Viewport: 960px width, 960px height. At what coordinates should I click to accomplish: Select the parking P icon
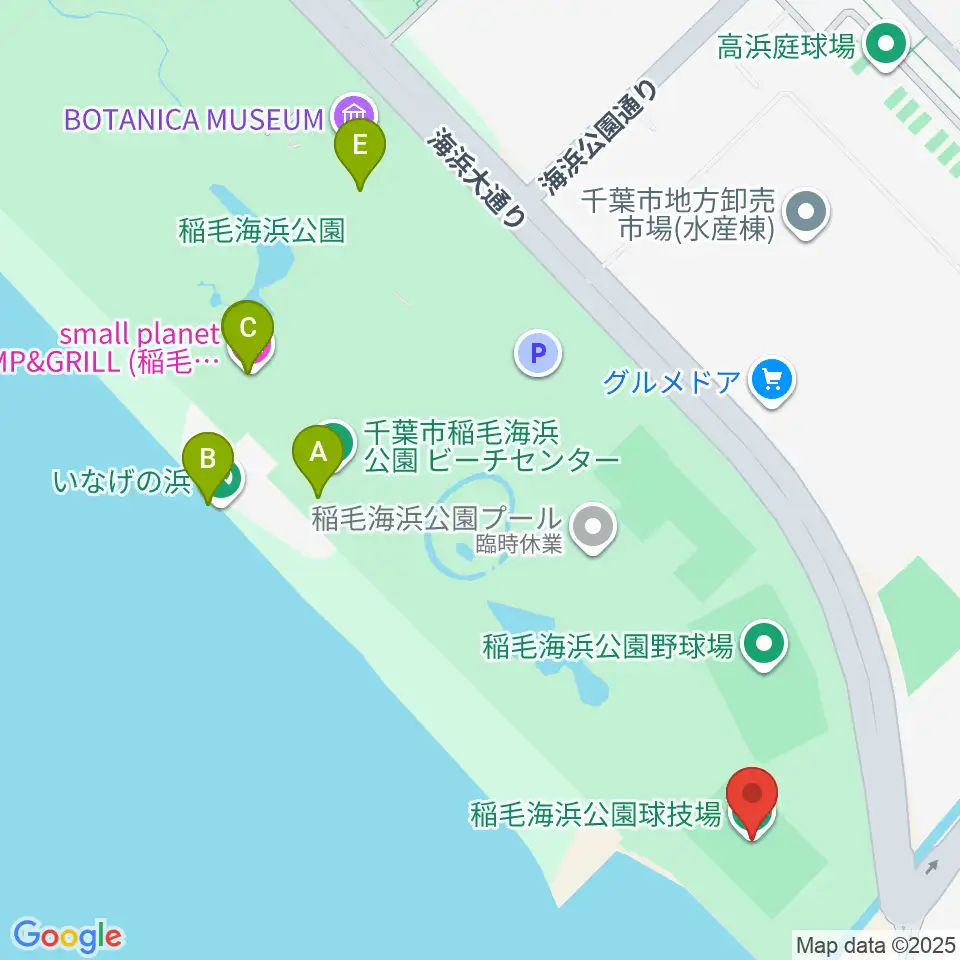click(x=538, y=352)
